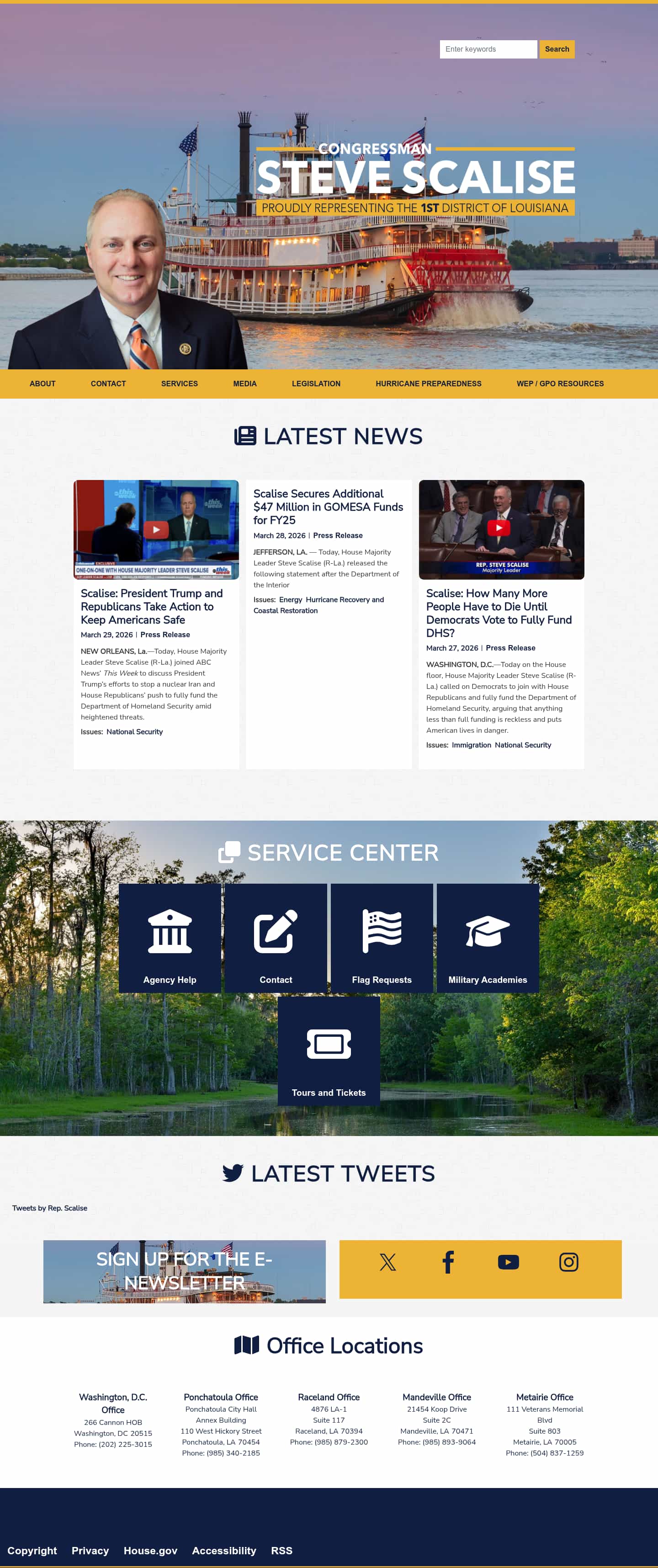This screenshot has height=1568, width=658.
Task: Open Military Academies graduation cap icon
Action: (488, 930)
